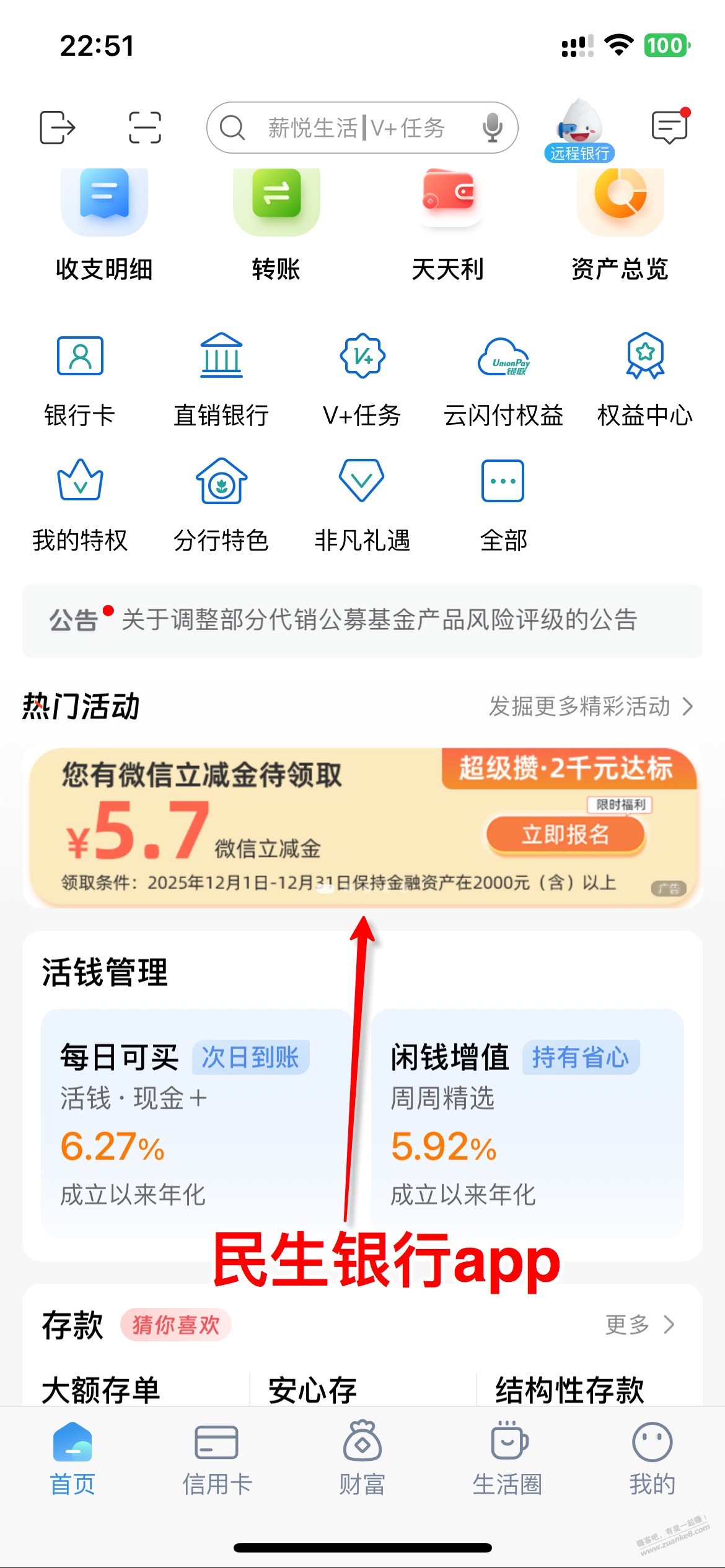Start voice search with the microphone icon
Screen dimensions: 725x1568
pos(493,128)
